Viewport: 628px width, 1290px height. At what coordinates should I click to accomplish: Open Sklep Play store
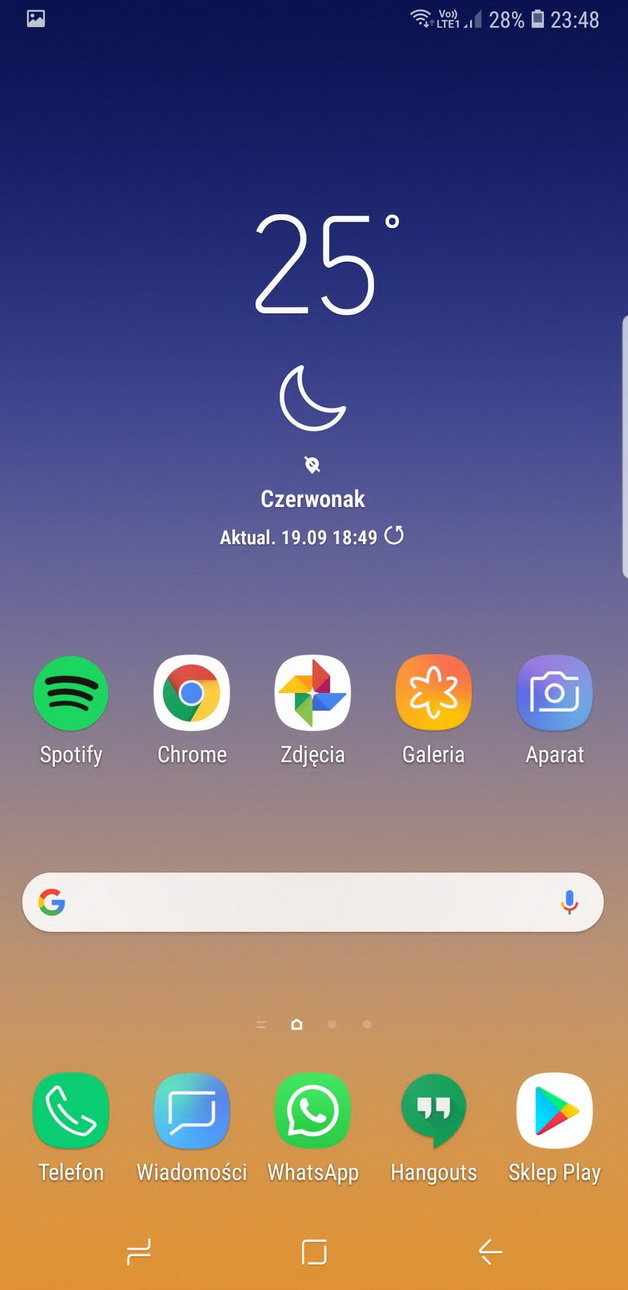tap(554, 1111)
